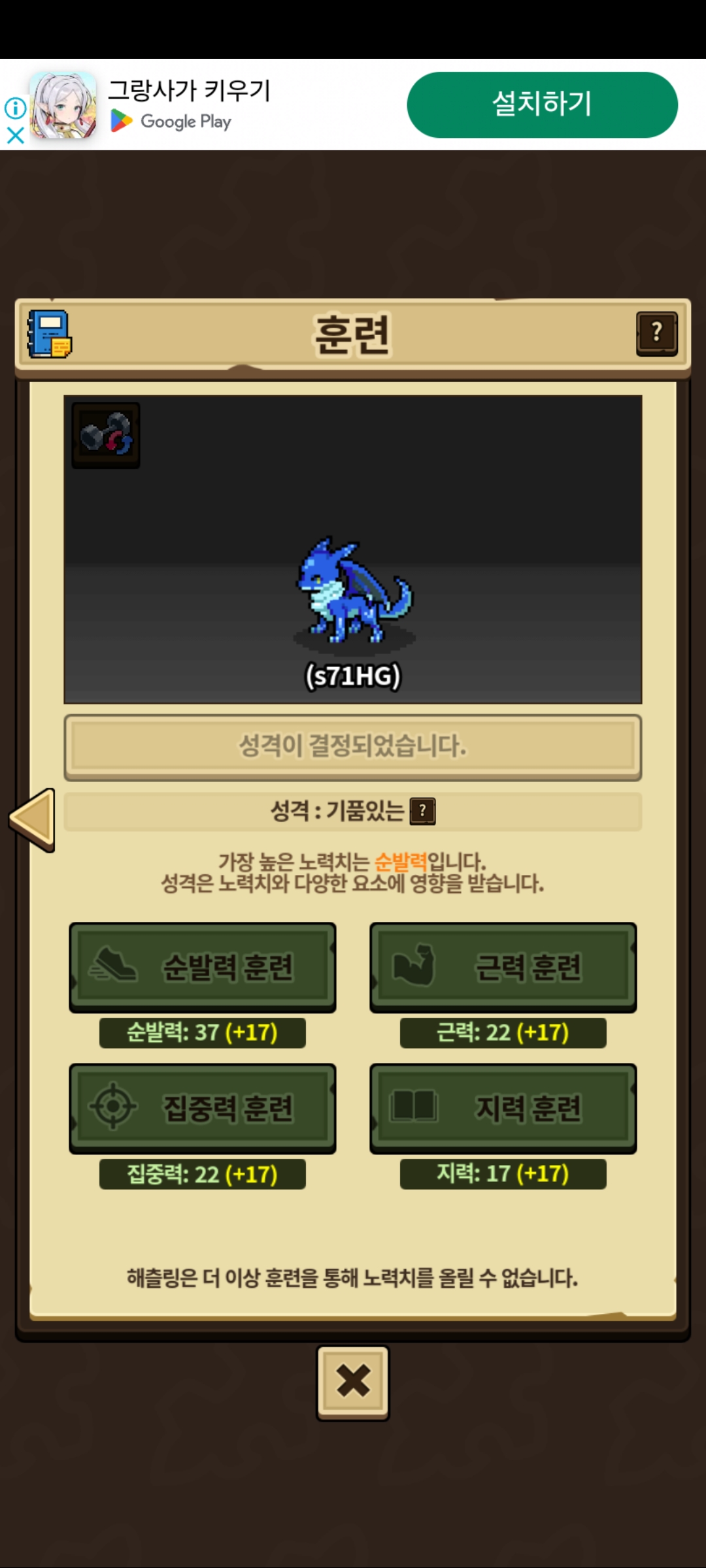Open the blue notebook icon
The width and height of the screenshot is (706, 1568).
tap(49, 334)
